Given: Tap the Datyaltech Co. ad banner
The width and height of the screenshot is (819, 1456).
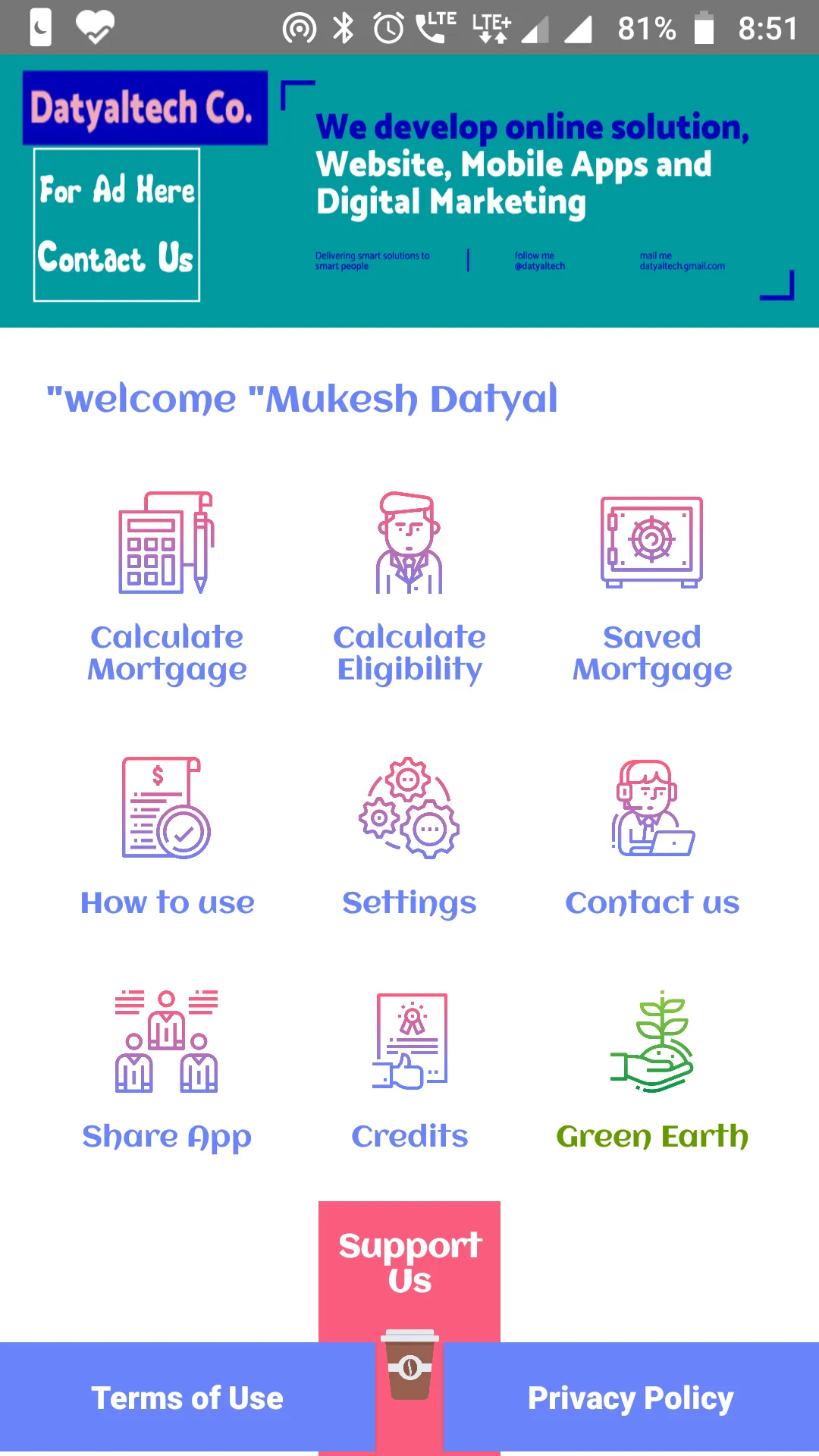Looking at the screenshot, I should click(409, 190).
